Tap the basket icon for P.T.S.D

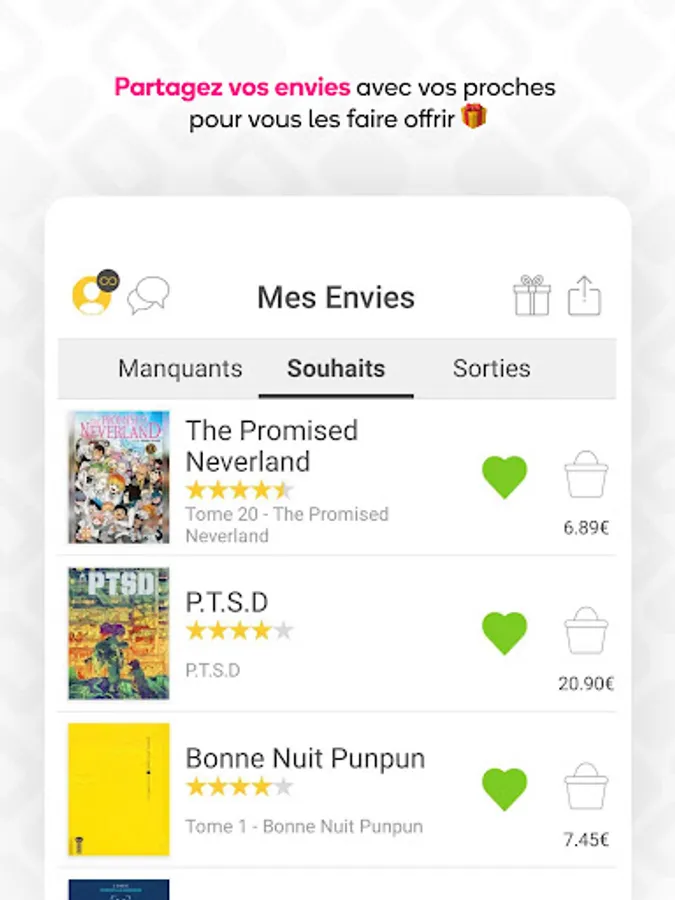(586, 631)
